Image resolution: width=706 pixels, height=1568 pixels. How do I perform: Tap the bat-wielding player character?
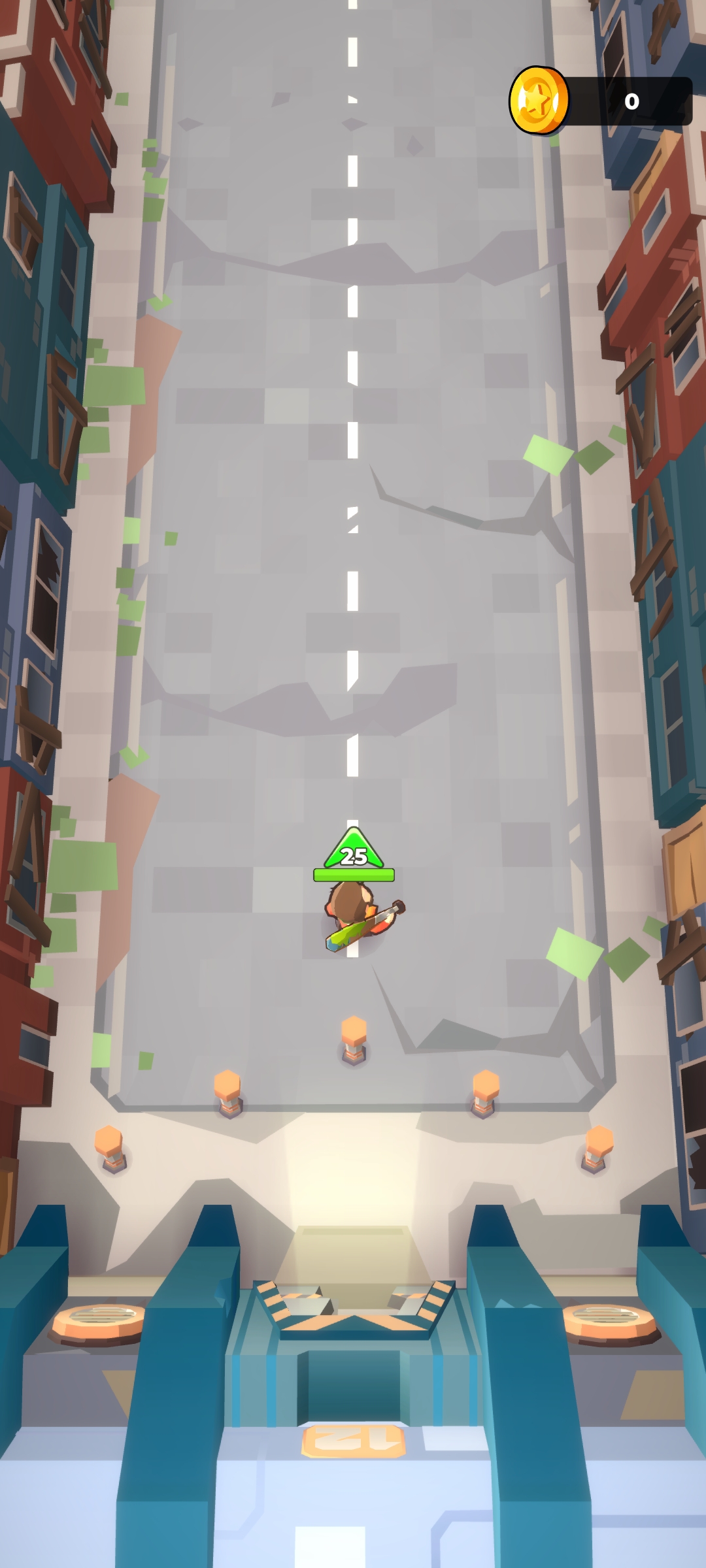tap(354, 913)
